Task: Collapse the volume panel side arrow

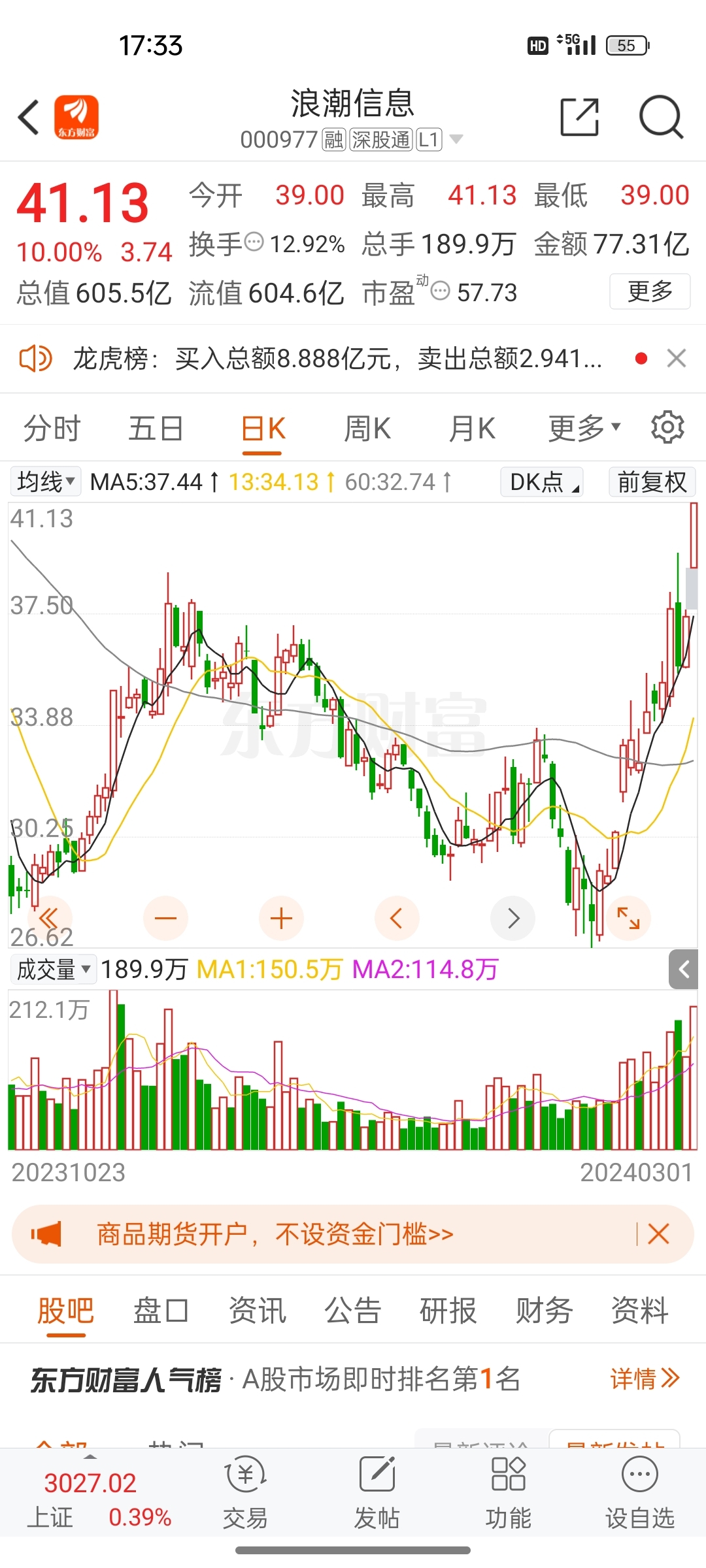Action: click(684, 970)
